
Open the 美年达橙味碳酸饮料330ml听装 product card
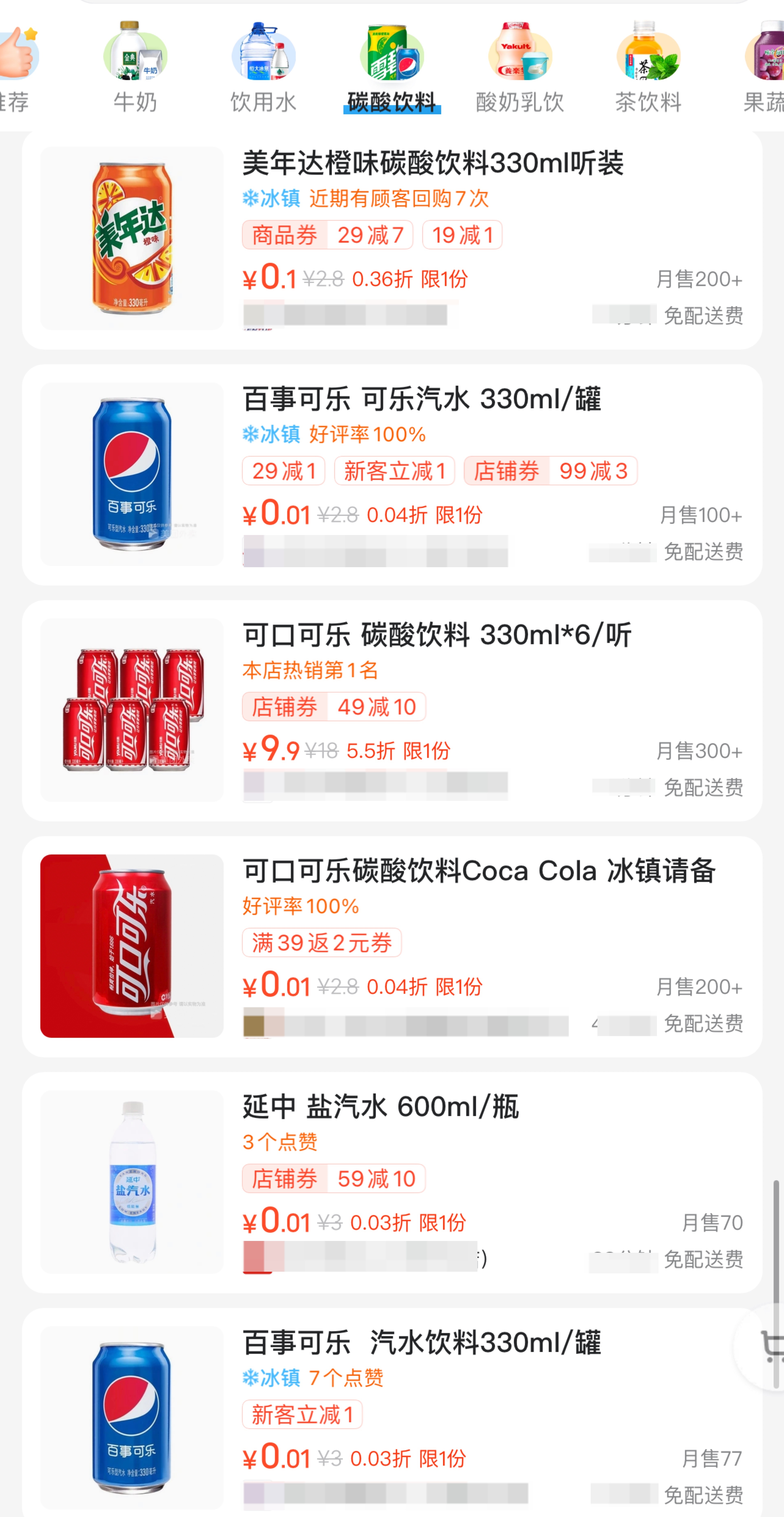433,163
